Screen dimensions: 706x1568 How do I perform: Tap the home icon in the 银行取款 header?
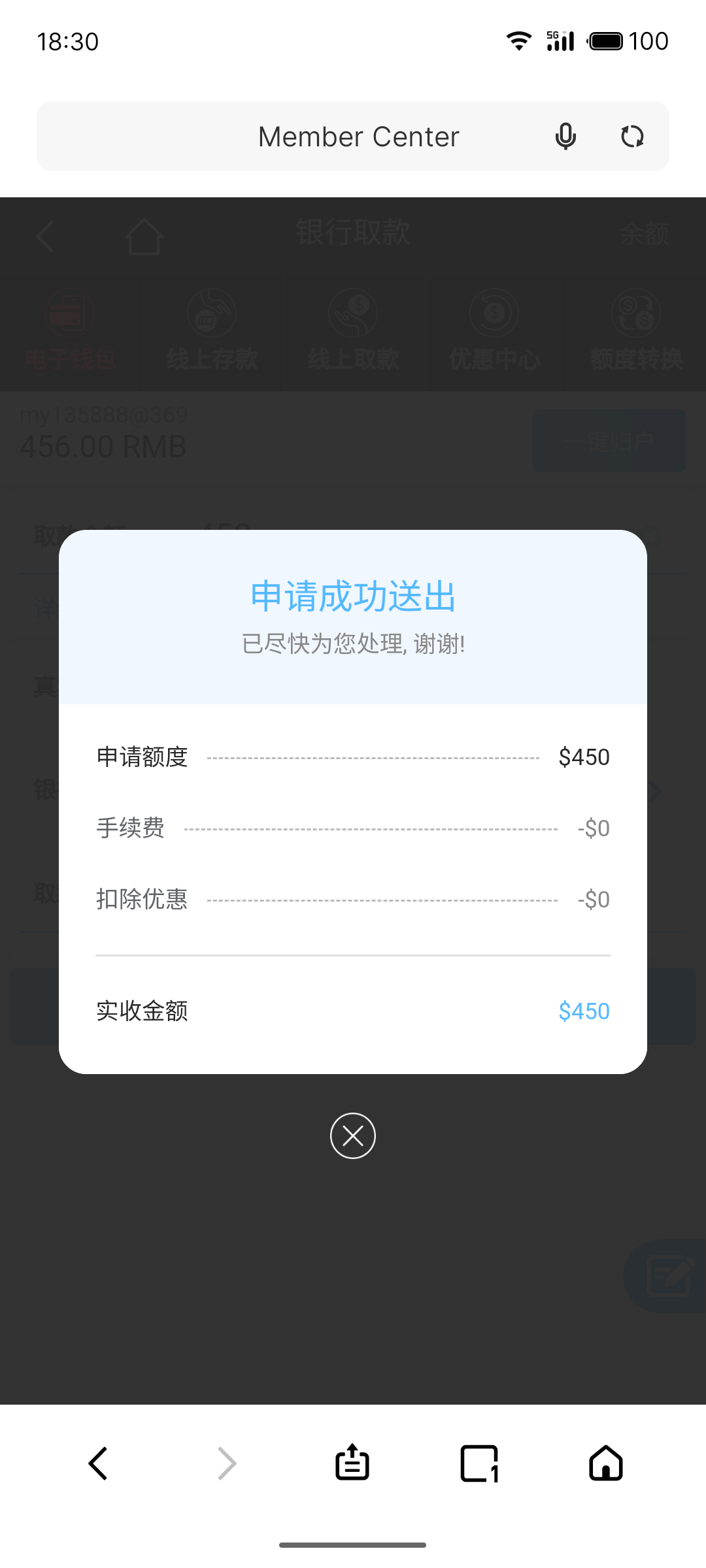click(x=143, y=237)
